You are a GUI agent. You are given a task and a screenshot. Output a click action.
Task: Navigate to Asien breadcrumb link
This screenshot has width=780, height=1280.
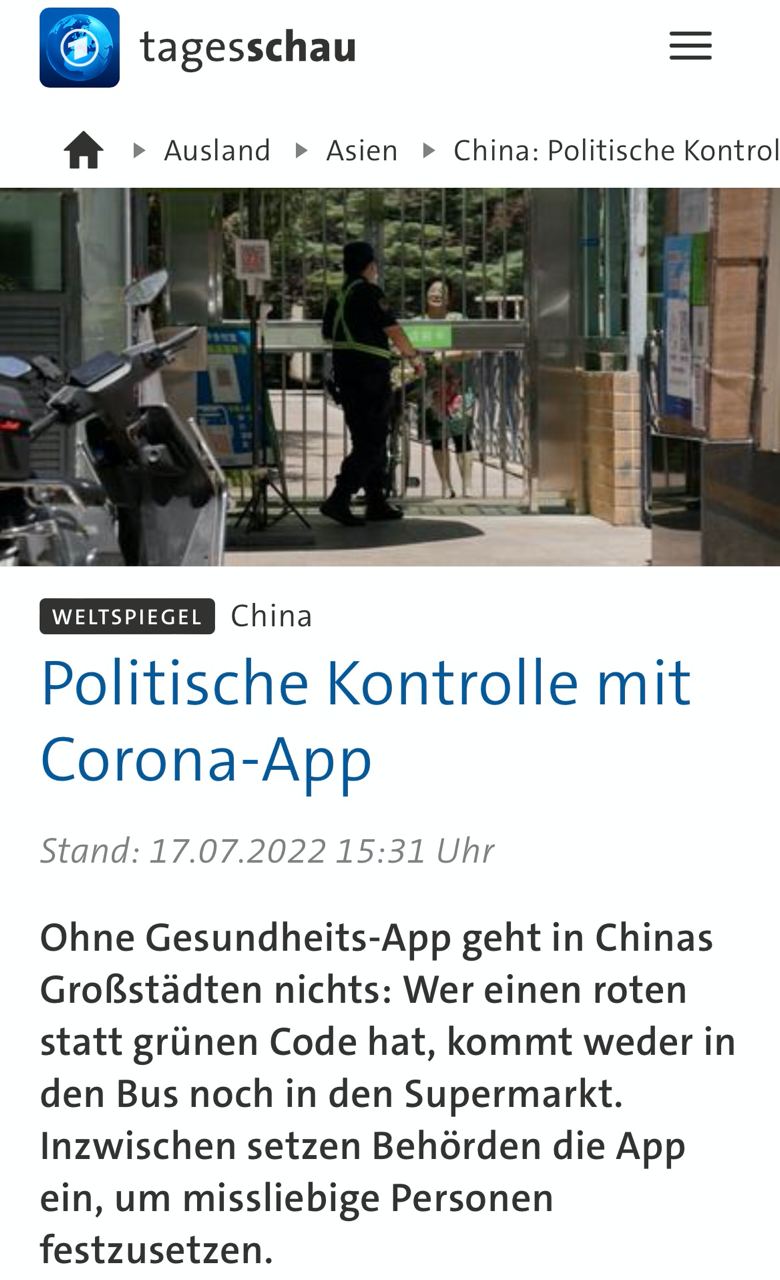point(361,151)
